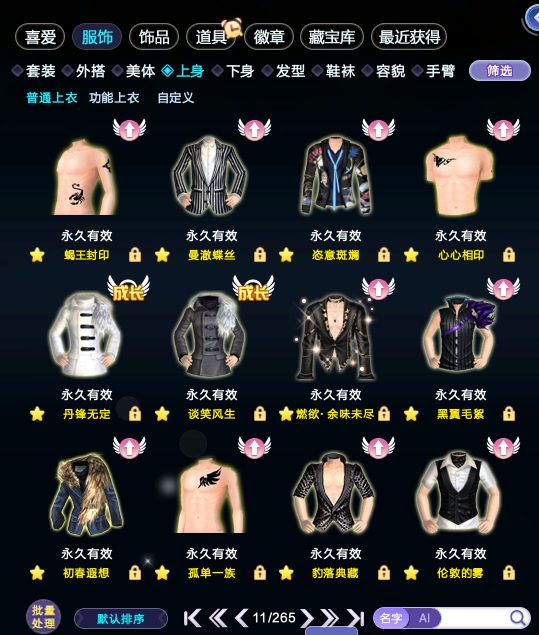Viewport: 539px width, 635px height.
Task: Switch to the 喜爱 tab
Action: (x=40, y=37)
